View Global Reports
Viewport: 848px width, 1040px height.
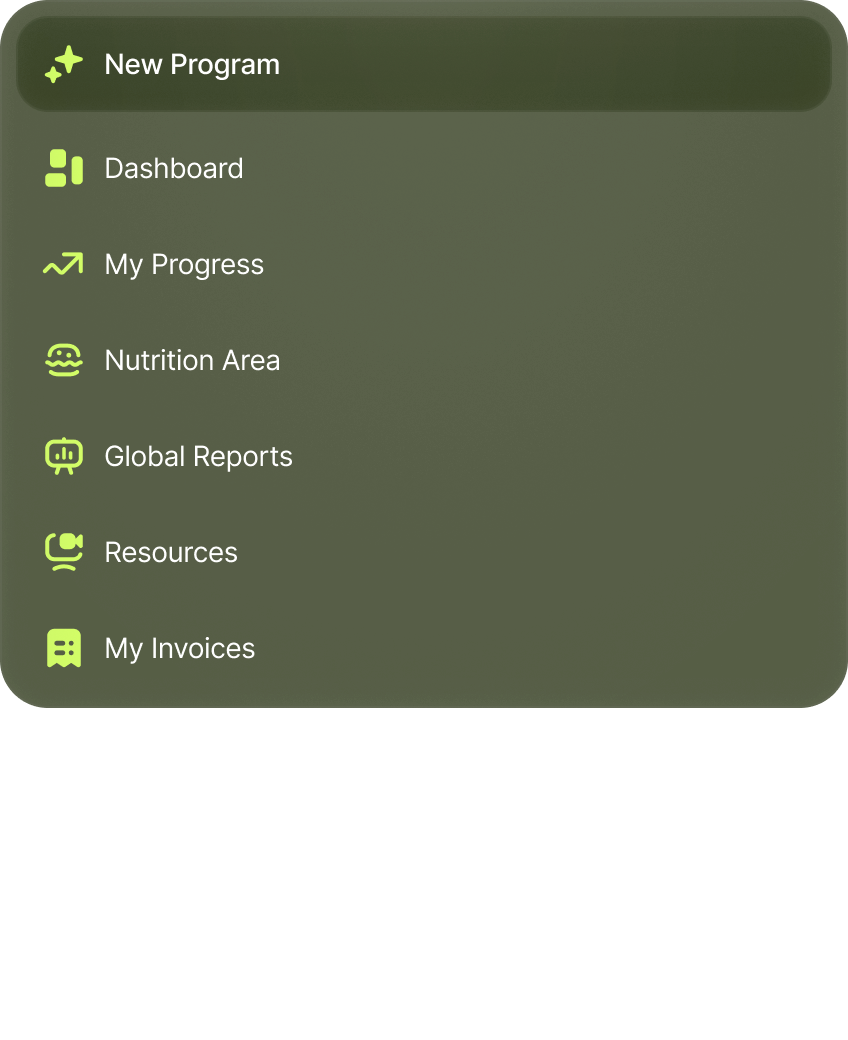(198, 456)
